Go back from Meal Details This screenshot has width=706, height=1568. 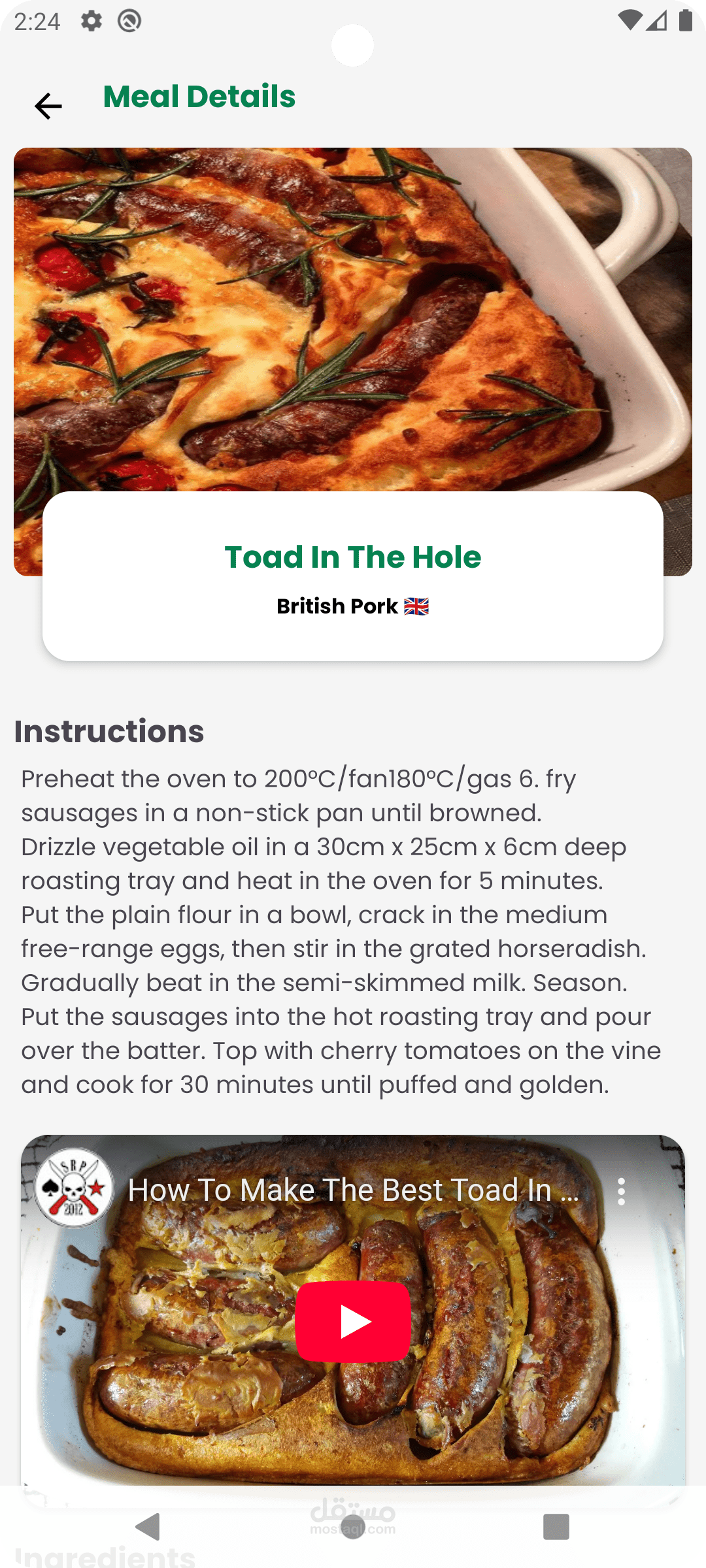pos(48,106)
